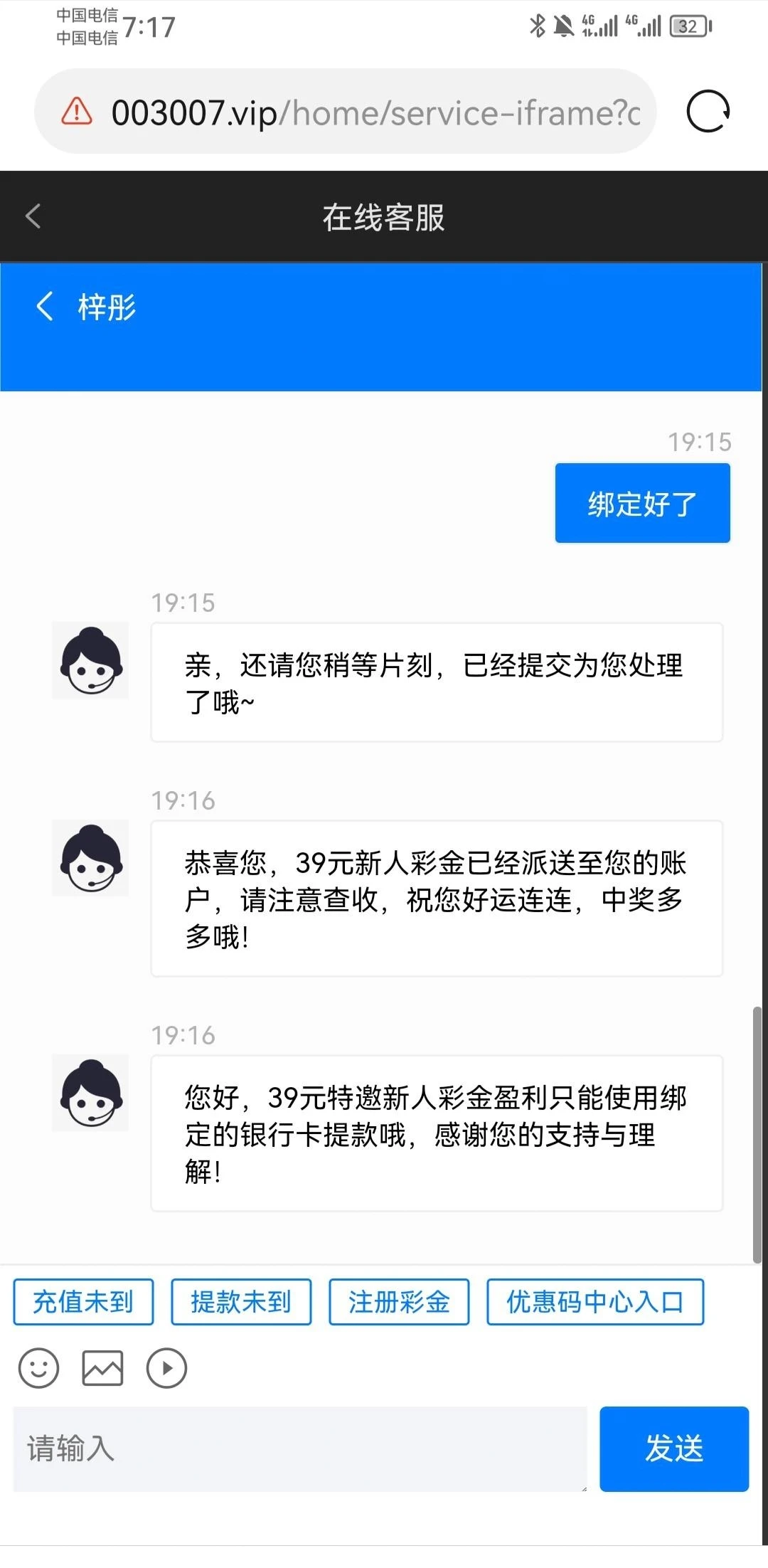768x1568 pixels.
Task: Select the 提款未到 quick reply
Action: (241, 1302)
